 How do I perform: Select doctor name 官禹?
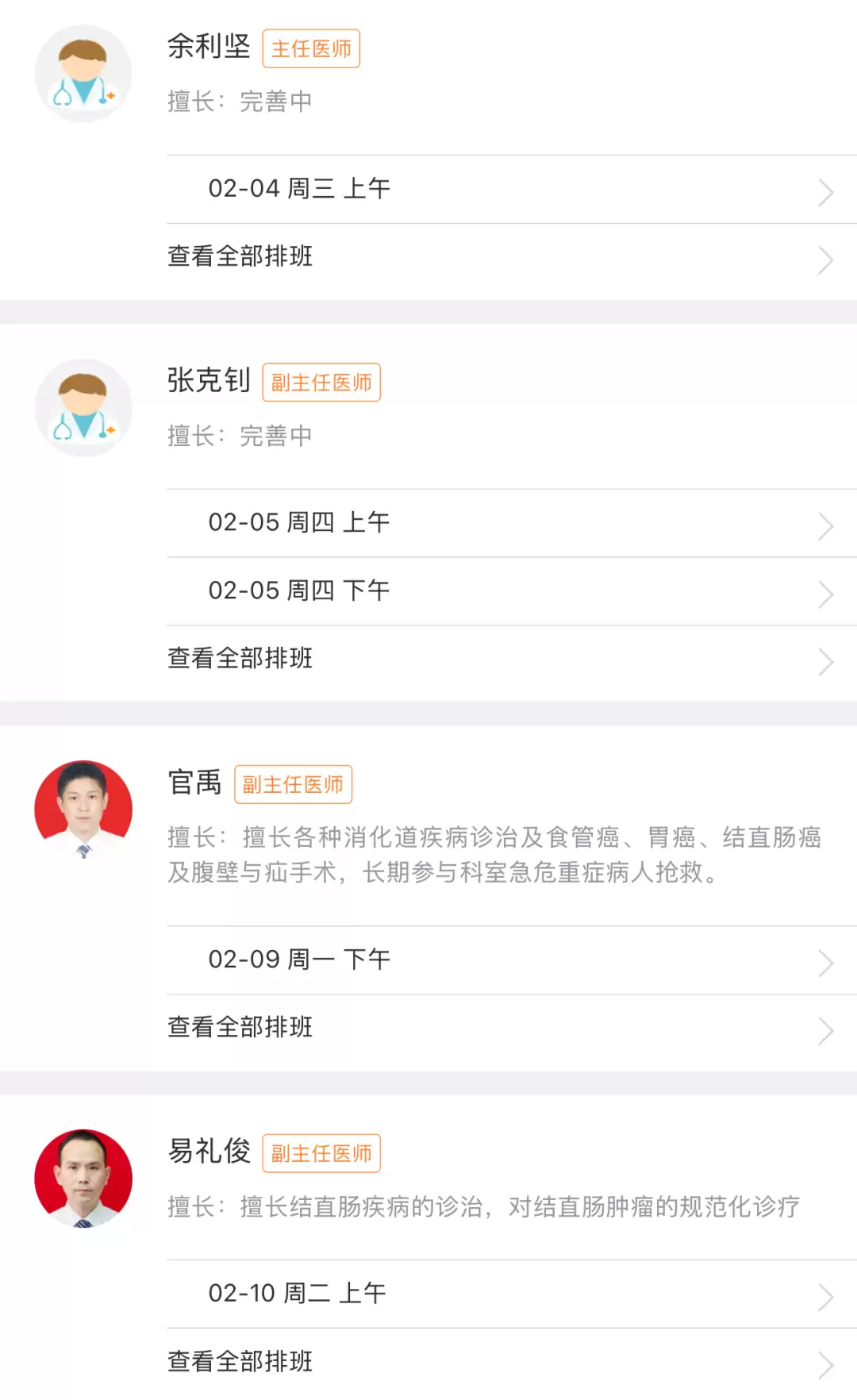click(x=194, y=783)
